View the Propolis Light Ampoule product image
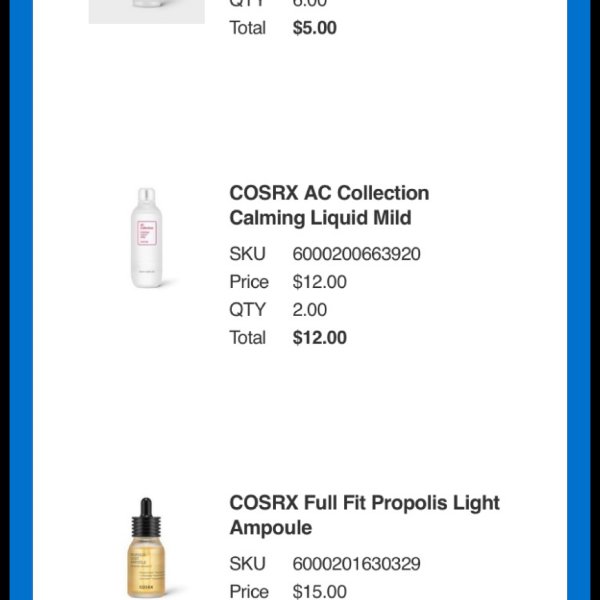600x600 pixels. point(147,548)
